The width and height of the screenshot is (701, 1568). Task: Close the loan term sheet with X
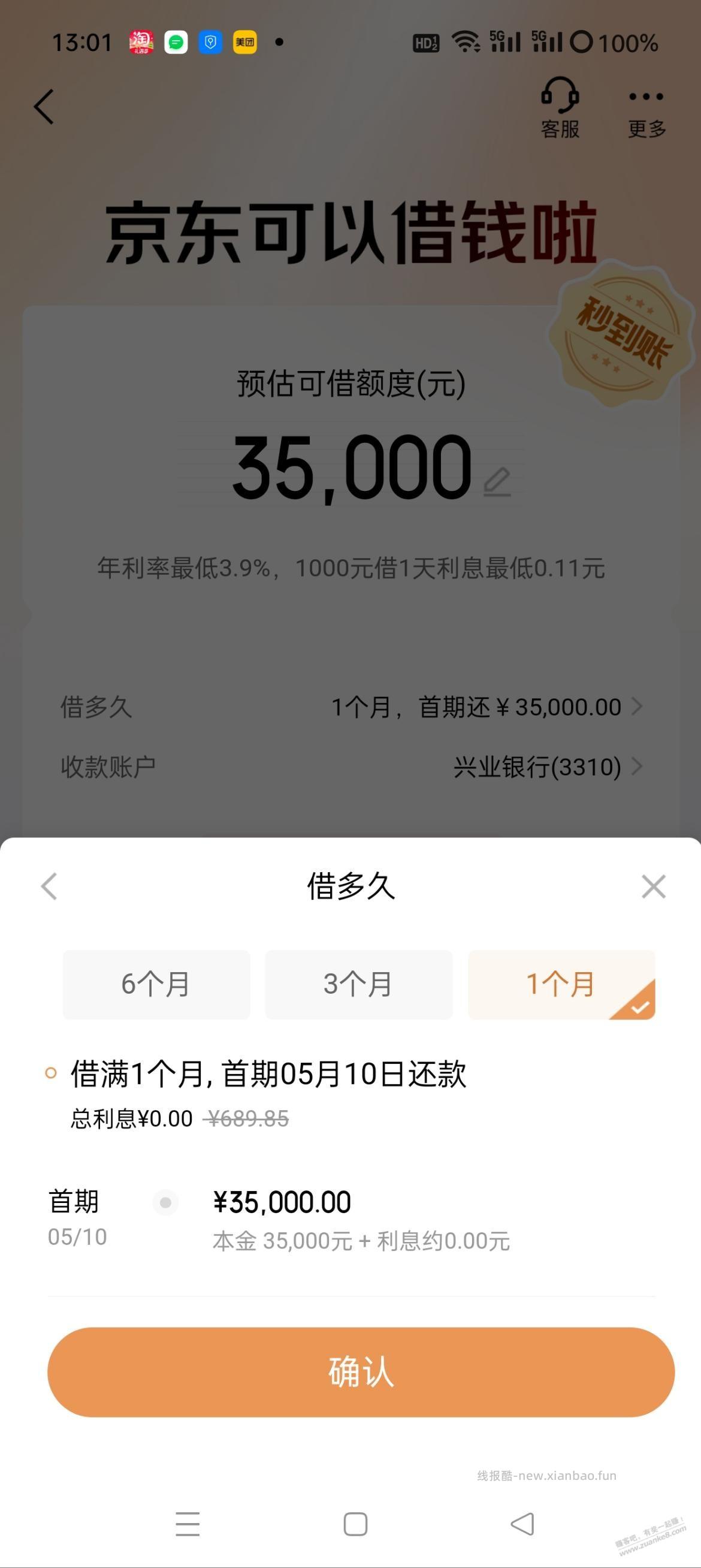tap(654, 886)
